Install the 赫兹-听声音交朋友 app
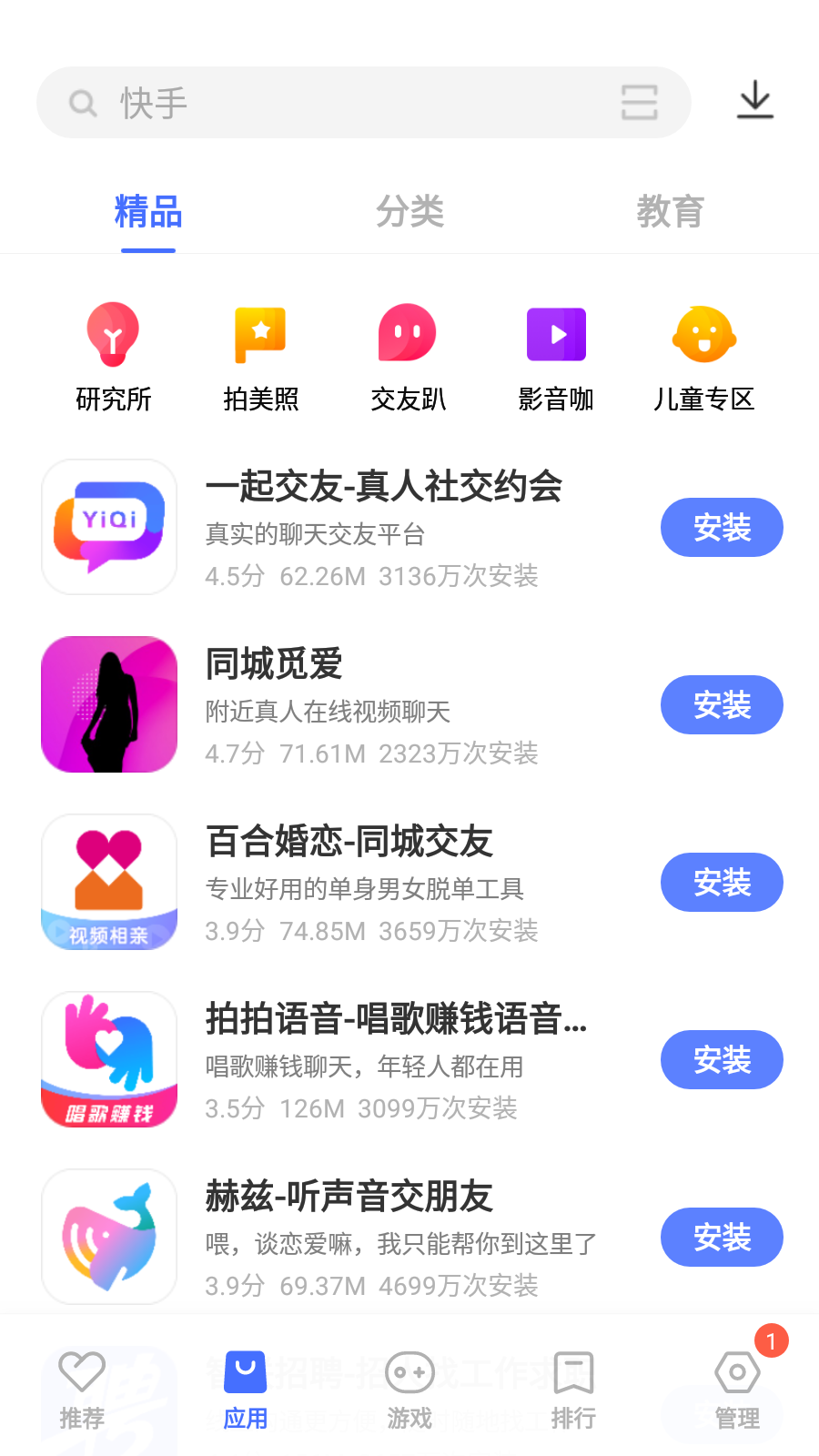 [x=722, y=1237]
